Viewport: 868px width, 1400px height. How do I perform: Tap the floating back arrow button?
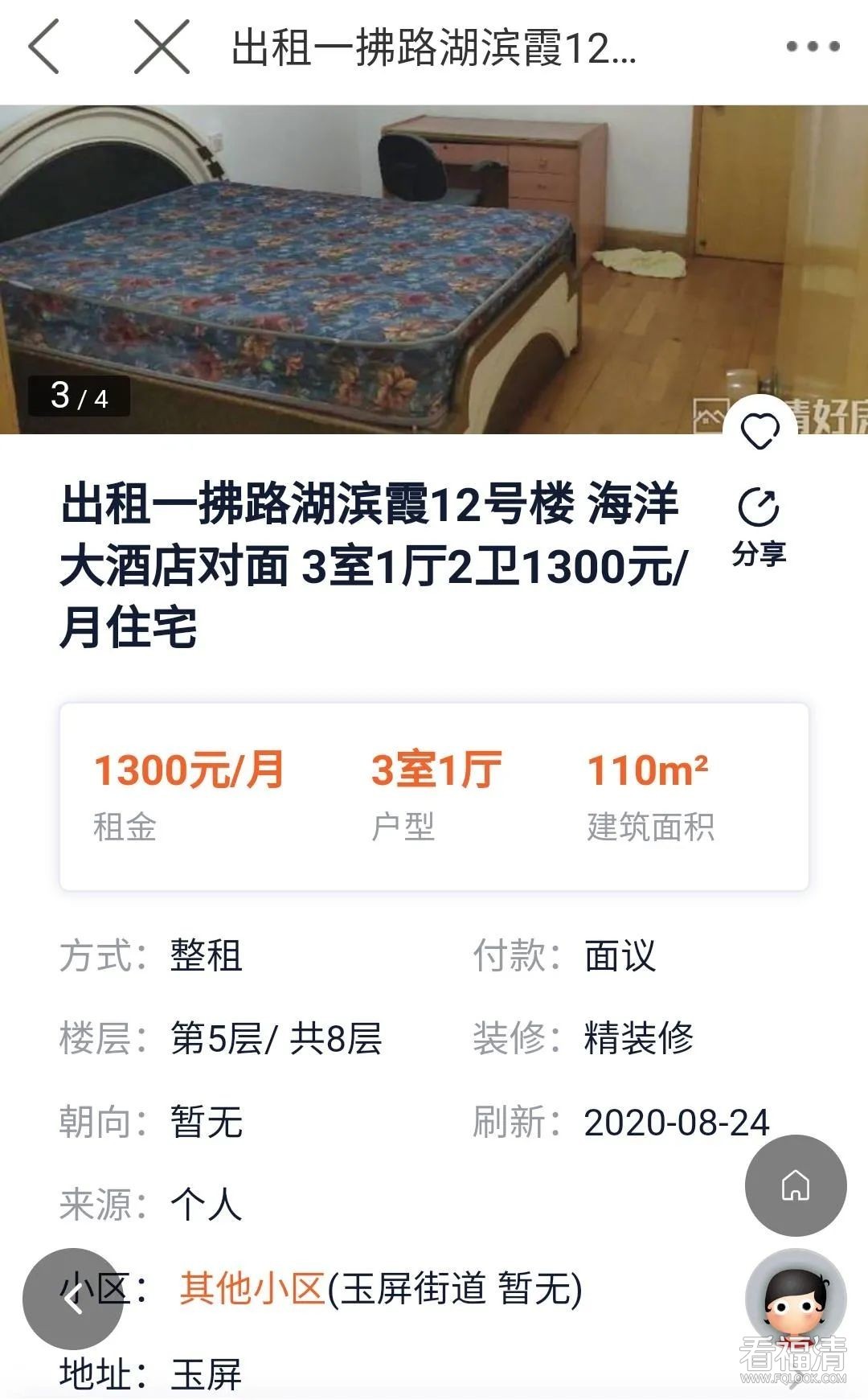(73, 1298)
